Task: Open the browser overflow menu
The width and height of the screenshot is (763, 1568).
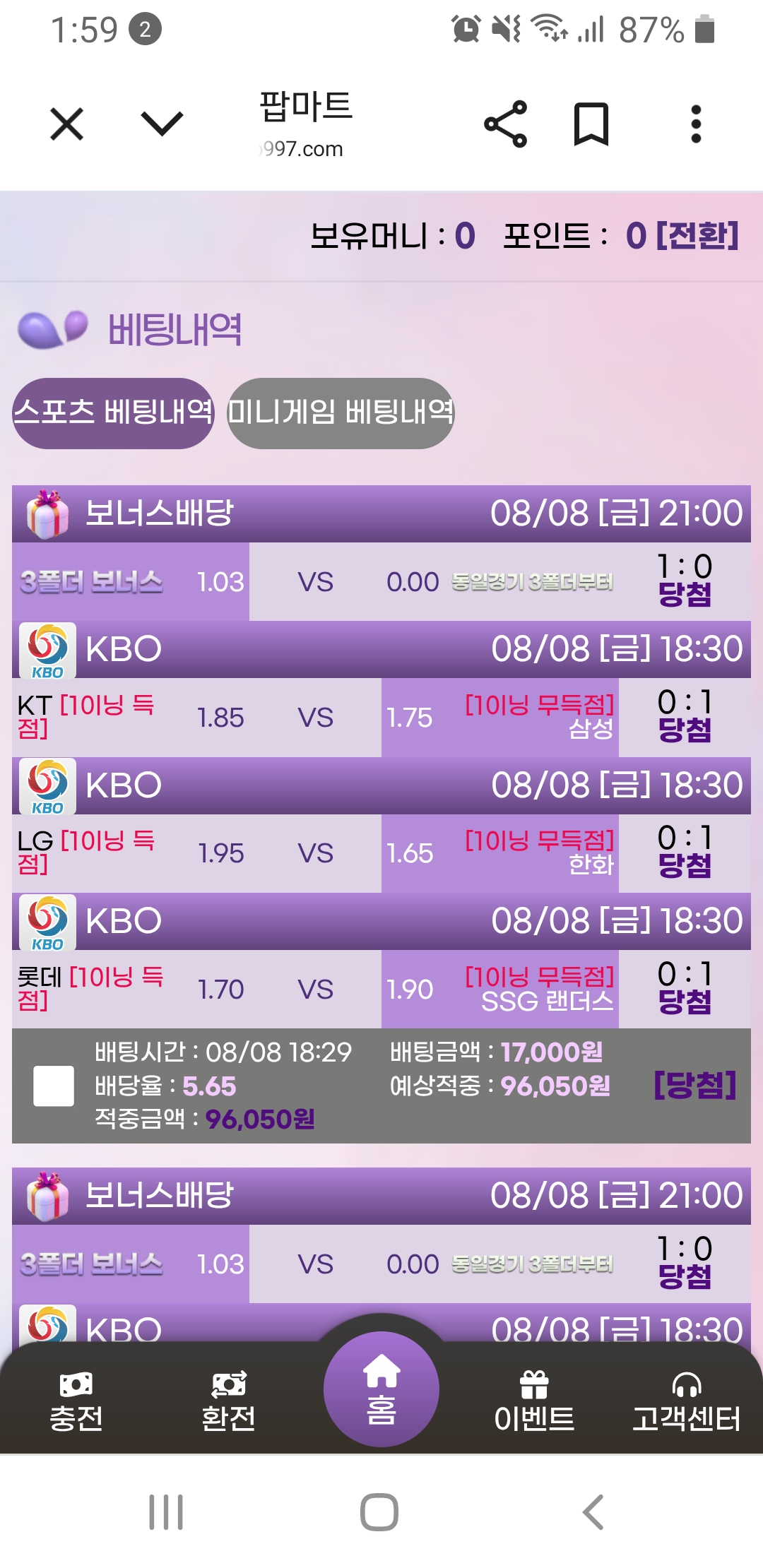Action: (696, 124)
